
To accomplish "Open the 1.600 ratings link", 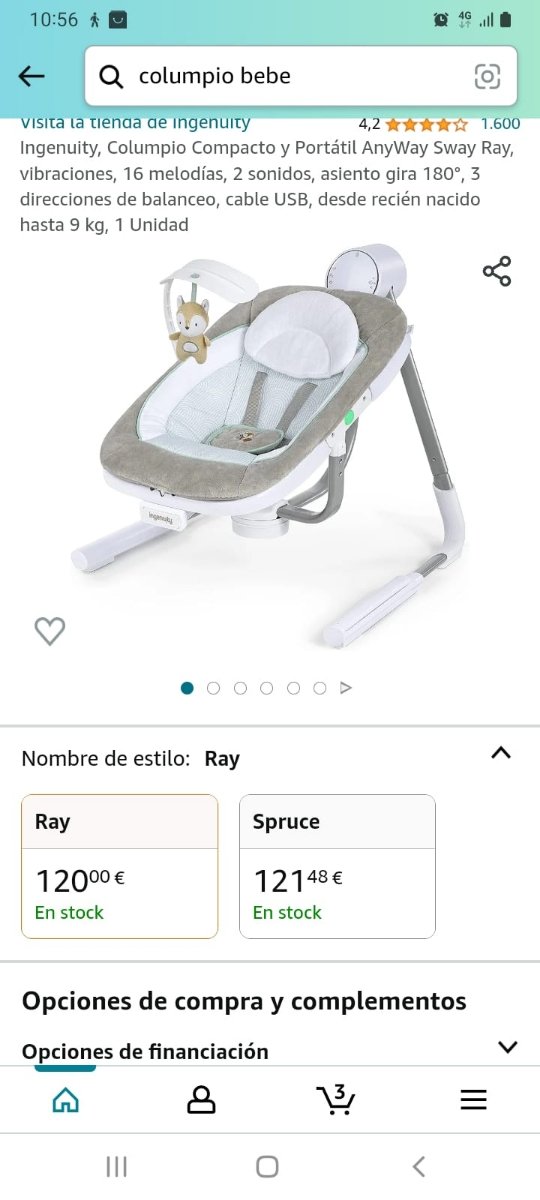I will point(500,124).
